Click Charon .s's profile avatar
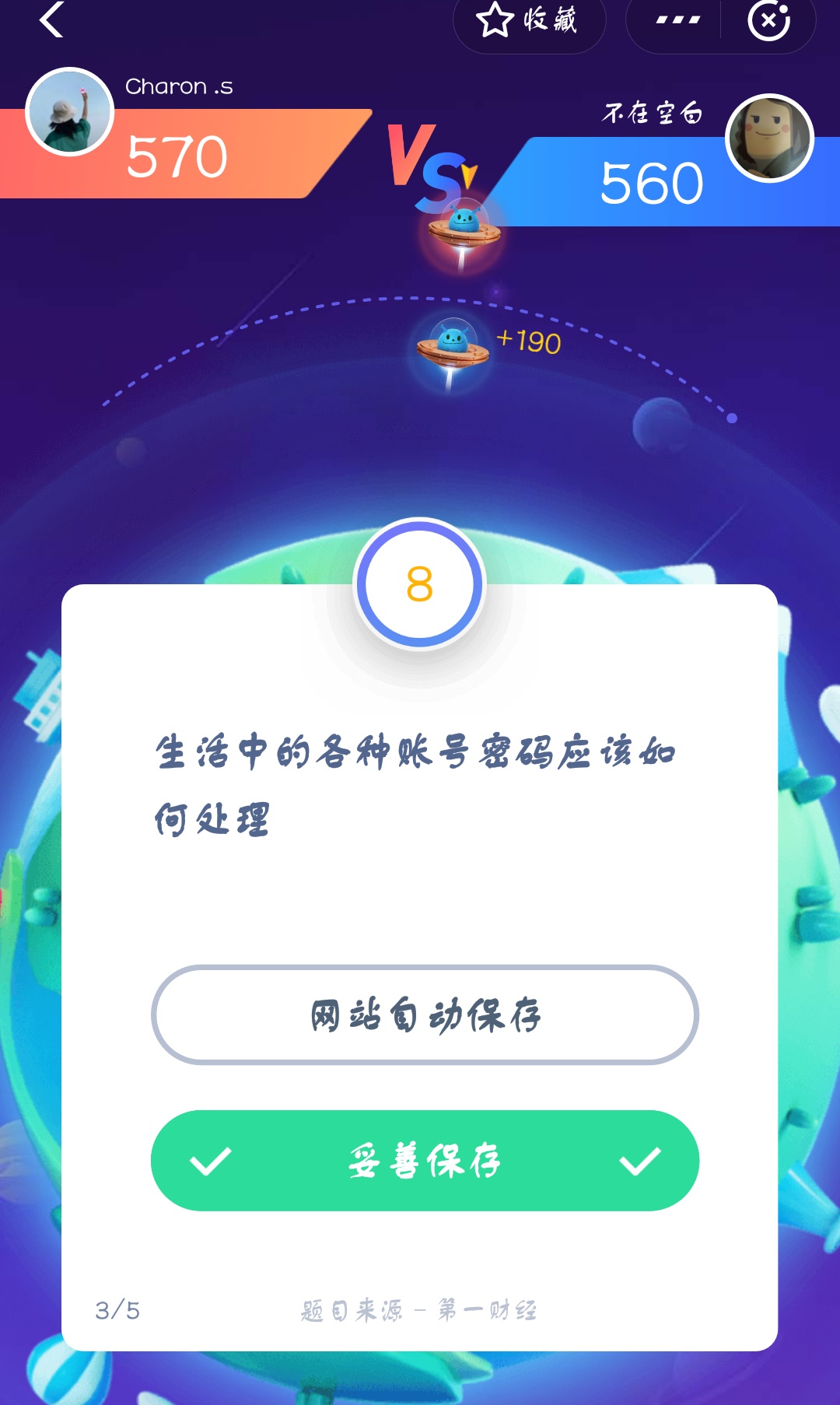 pos(70,112)
